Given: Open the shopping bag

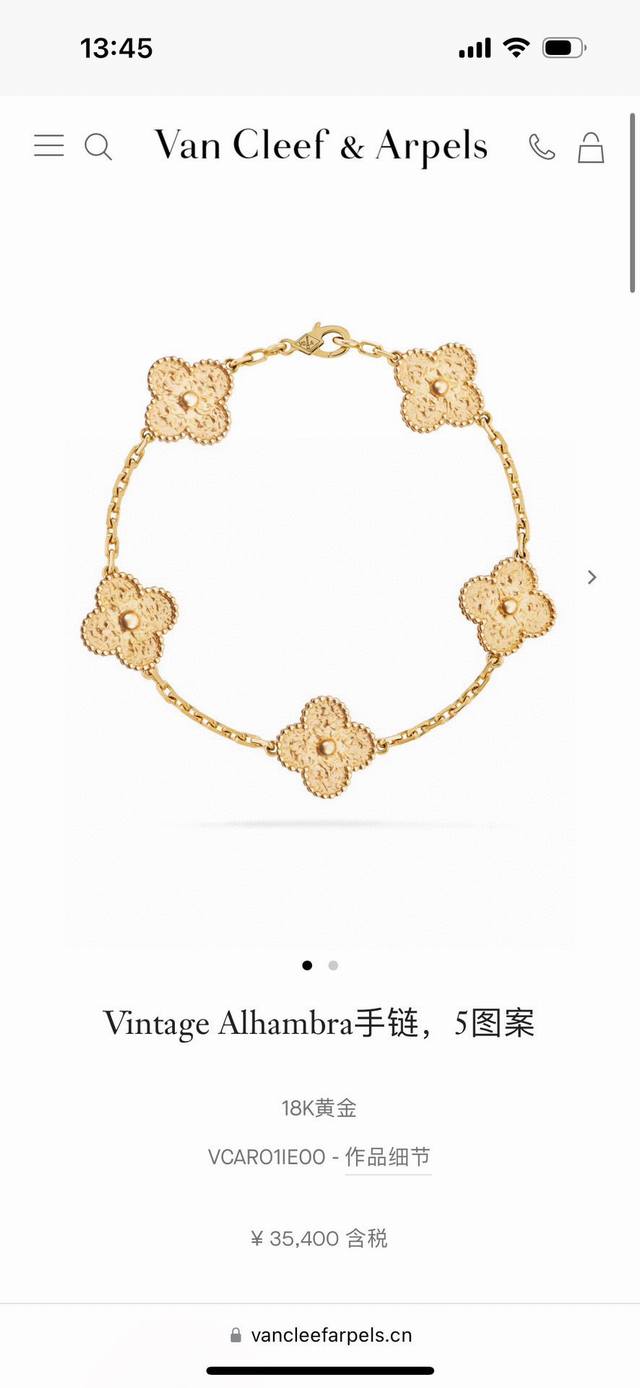Looking at the screenshot, I should [x=591, y=147].
